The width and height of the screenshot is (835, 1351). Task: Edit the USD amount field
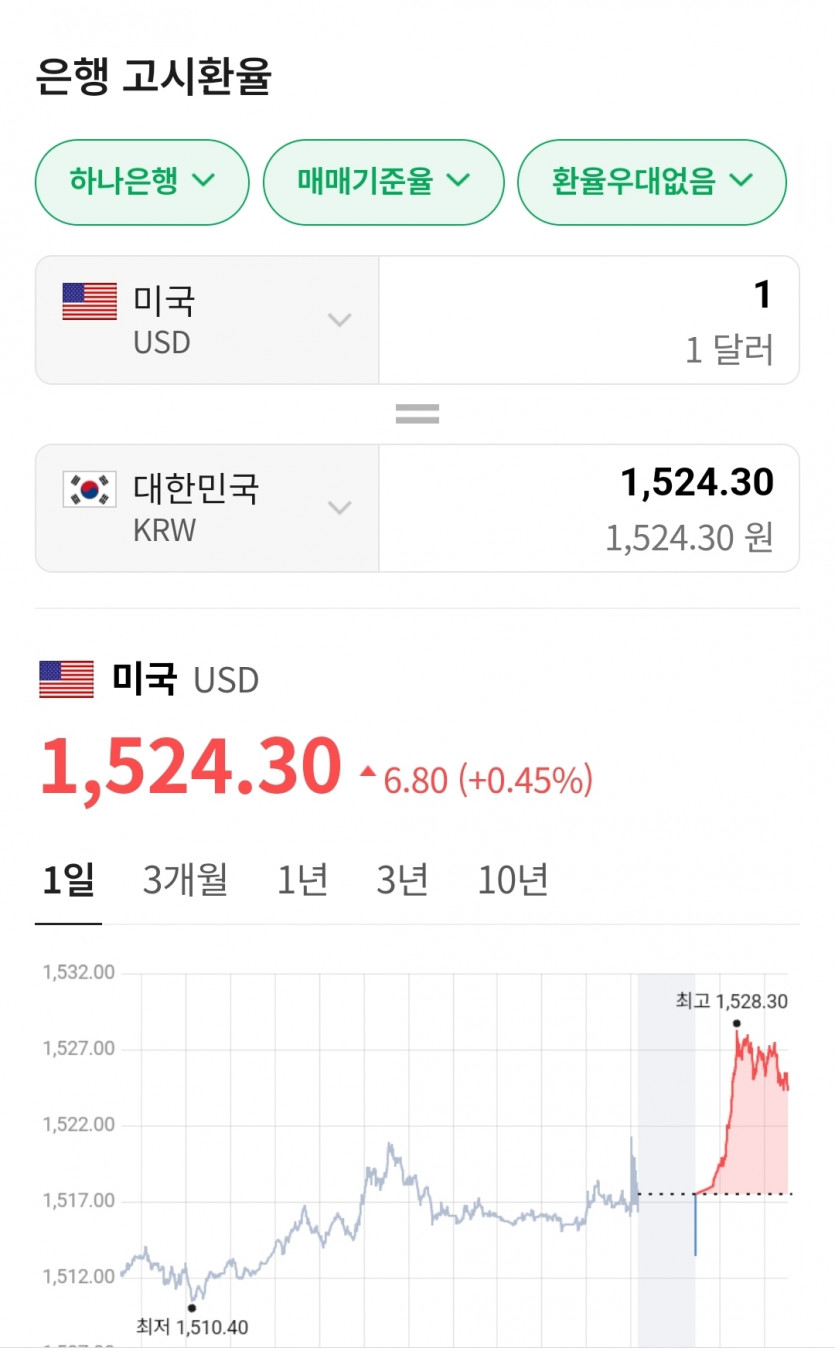tap(588, 320)
